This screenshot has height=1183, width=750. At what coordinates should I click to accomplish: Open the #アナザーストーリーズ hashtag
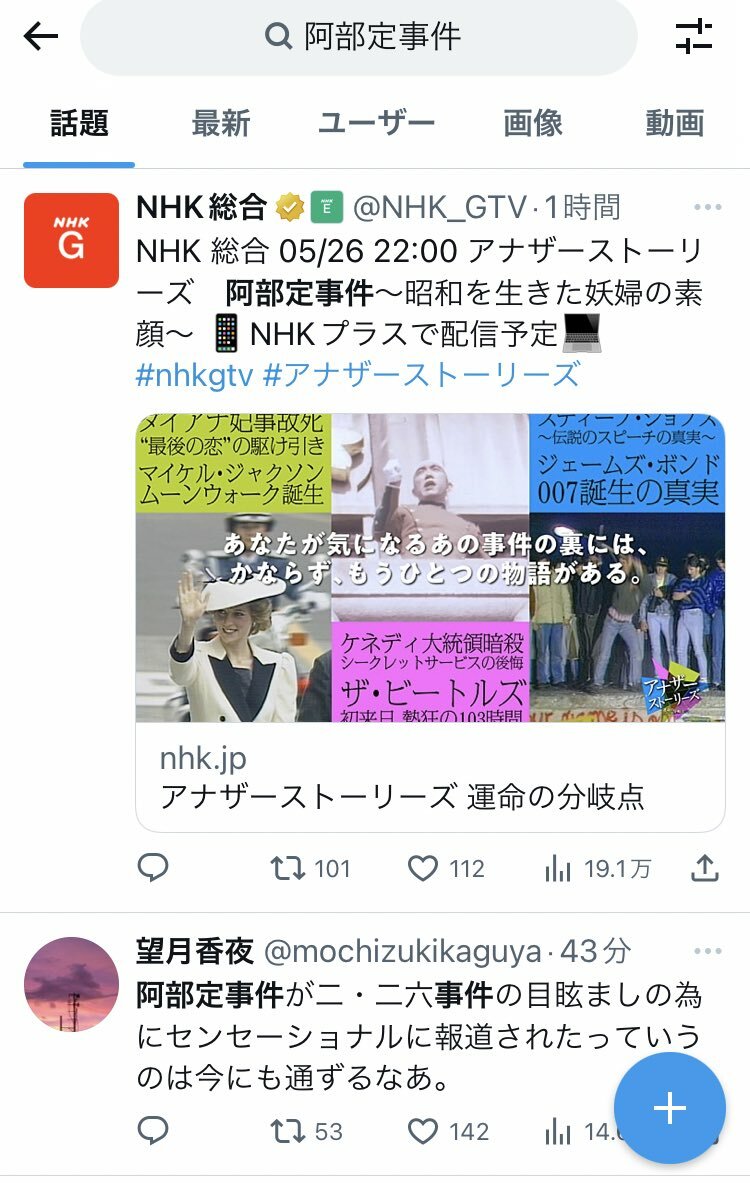pyautogui.click(x=420, y=375)
